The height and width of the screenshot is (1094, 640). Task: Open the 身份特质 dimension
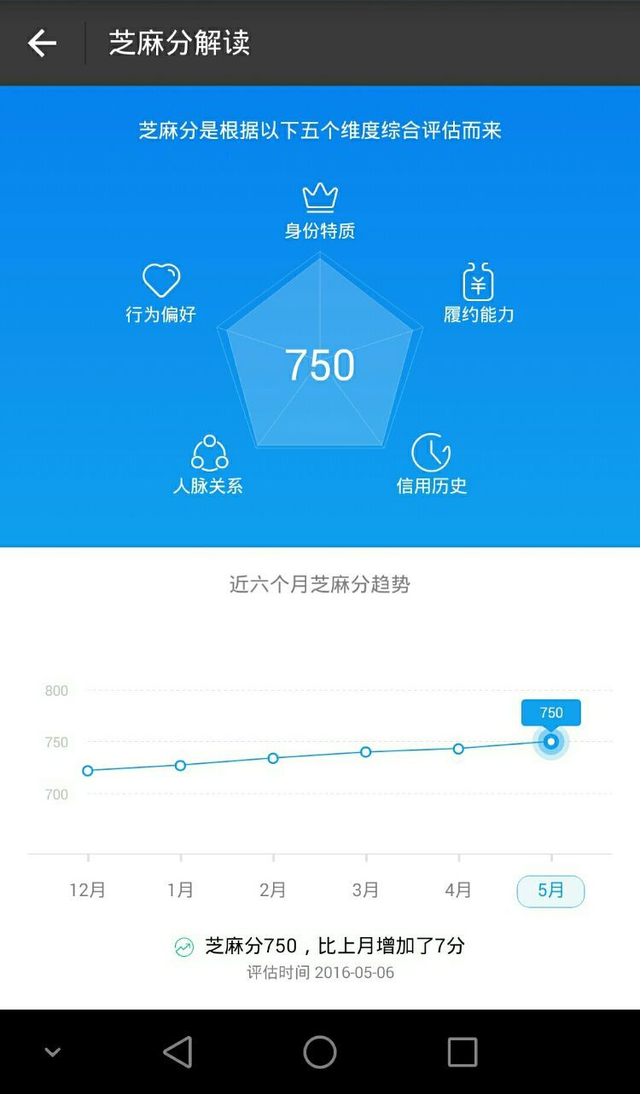coord(320,211)
